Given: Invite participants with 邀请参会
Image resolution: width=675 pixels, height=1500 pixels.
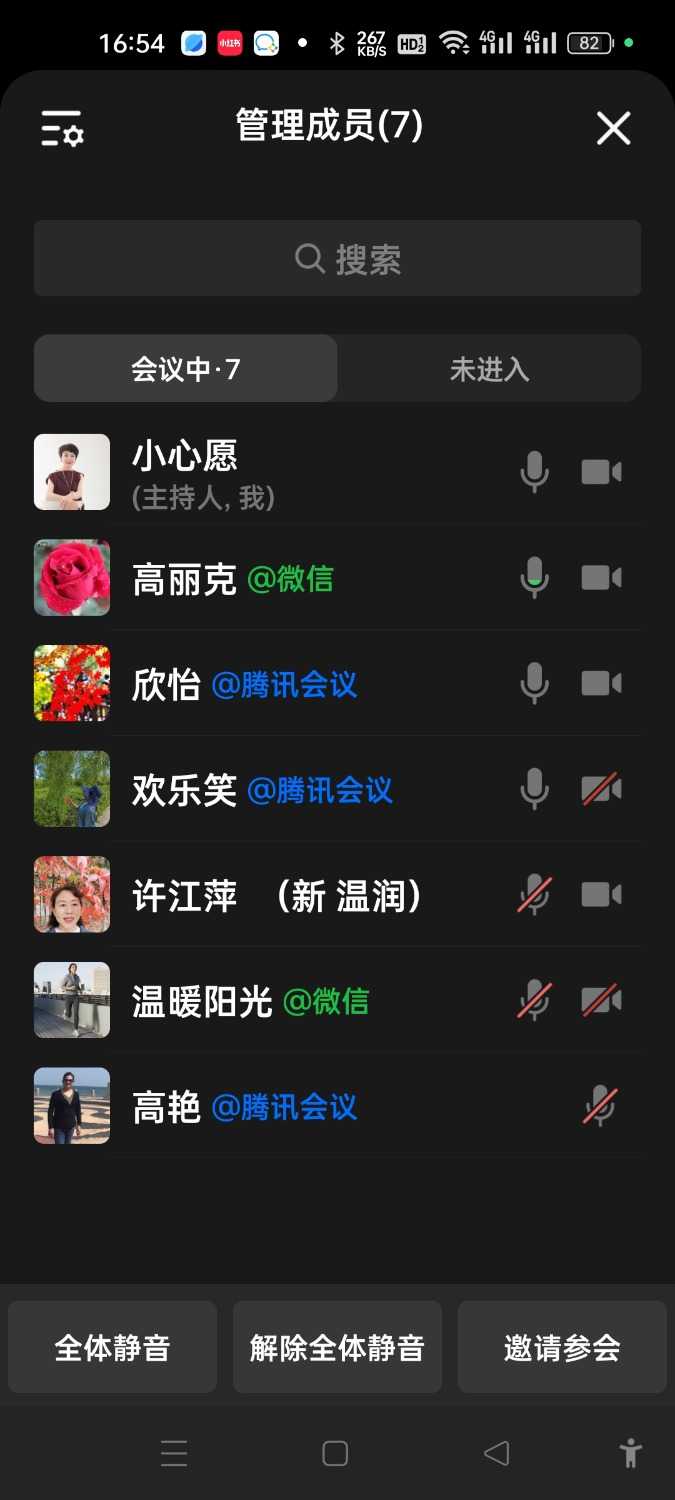Looking at the screenshot, I should (x=562, y=1347).
